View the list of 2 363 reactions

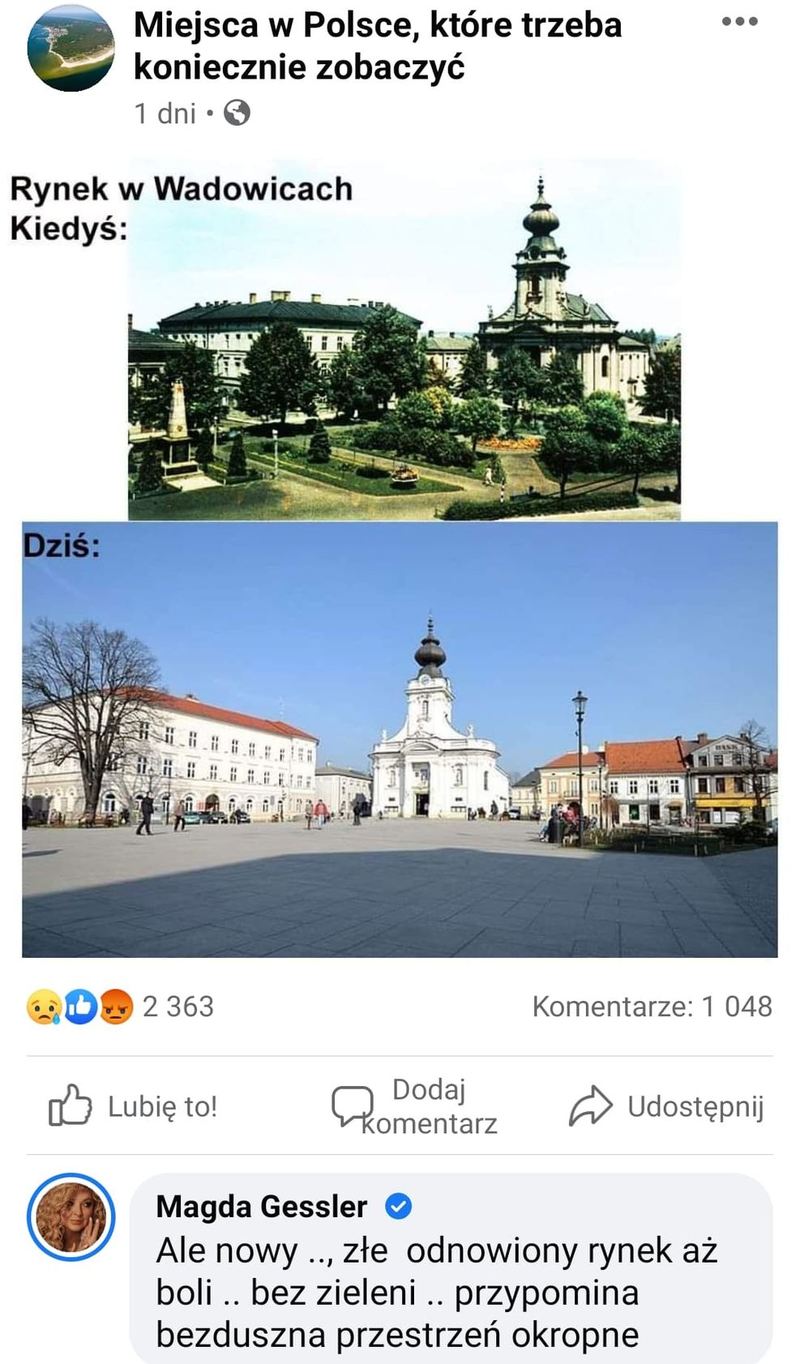[x=120, y=1006]
